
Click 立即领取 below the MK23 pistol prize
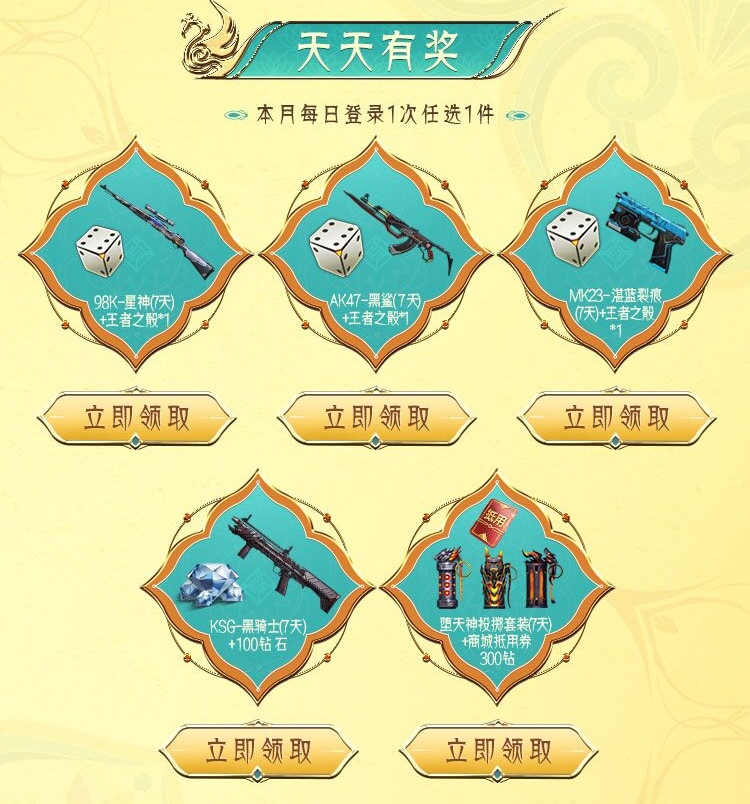coord(613,412)
